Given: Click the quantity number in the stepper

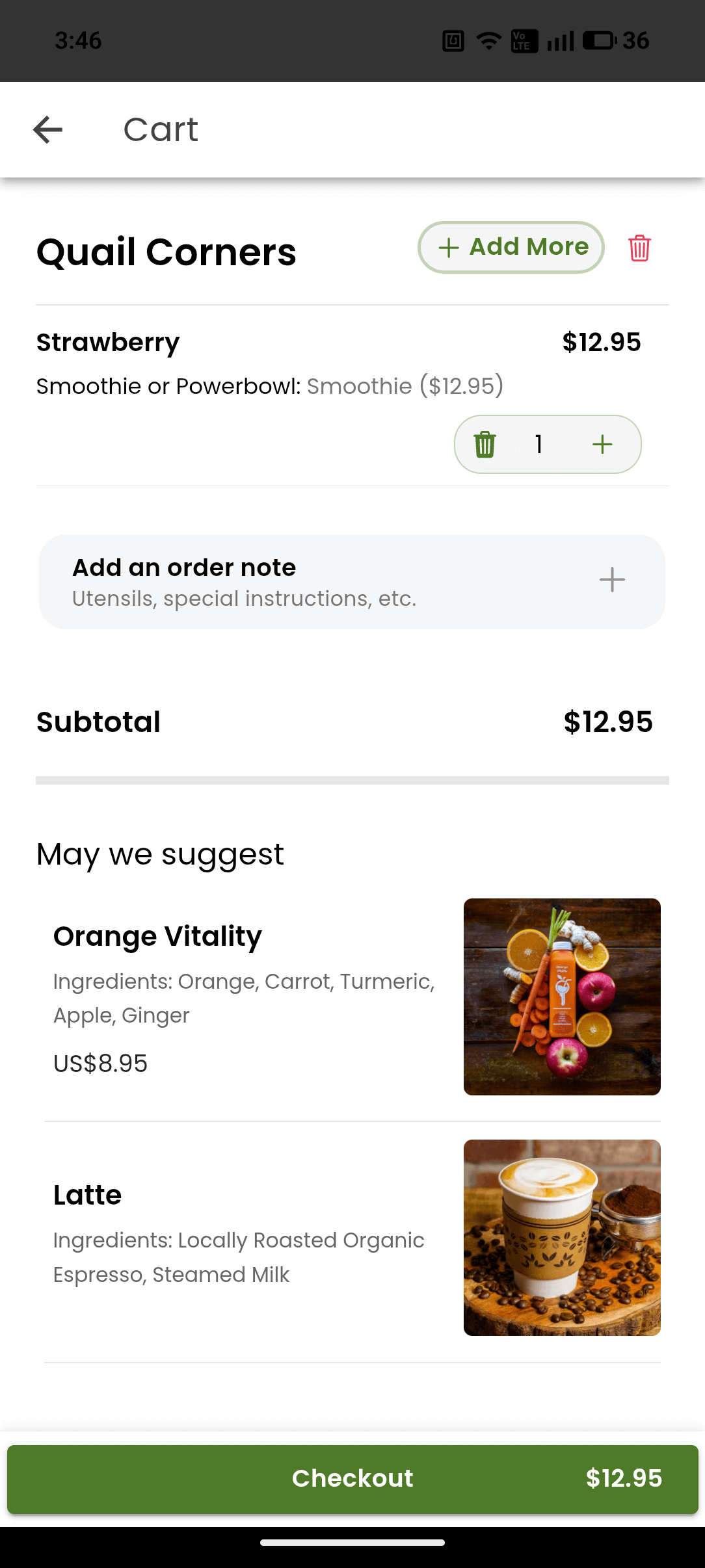Looking at the screenshot, I should [x=539, y=444].
